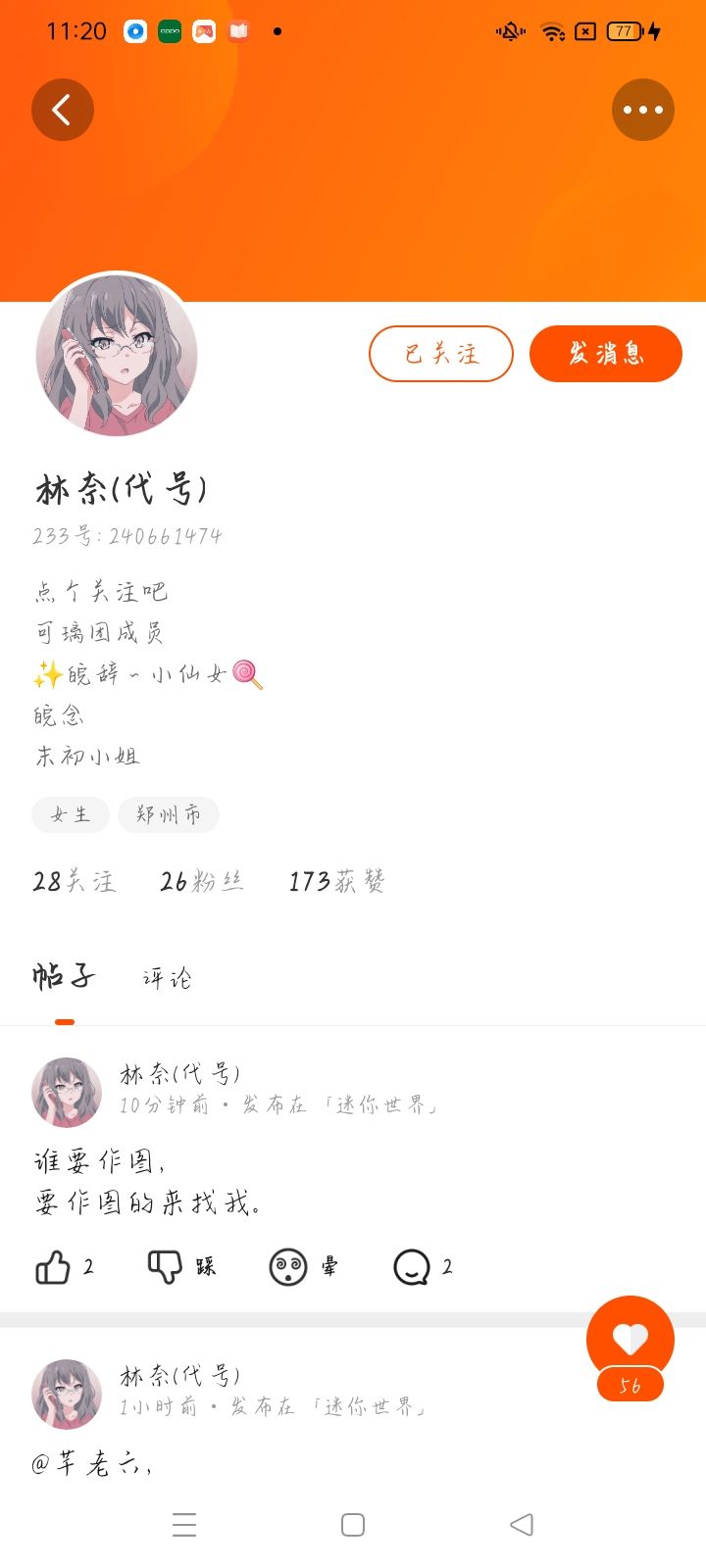
Task: React 晕 to the 谁要作图 post
Action: click(x=303, y=1267)
